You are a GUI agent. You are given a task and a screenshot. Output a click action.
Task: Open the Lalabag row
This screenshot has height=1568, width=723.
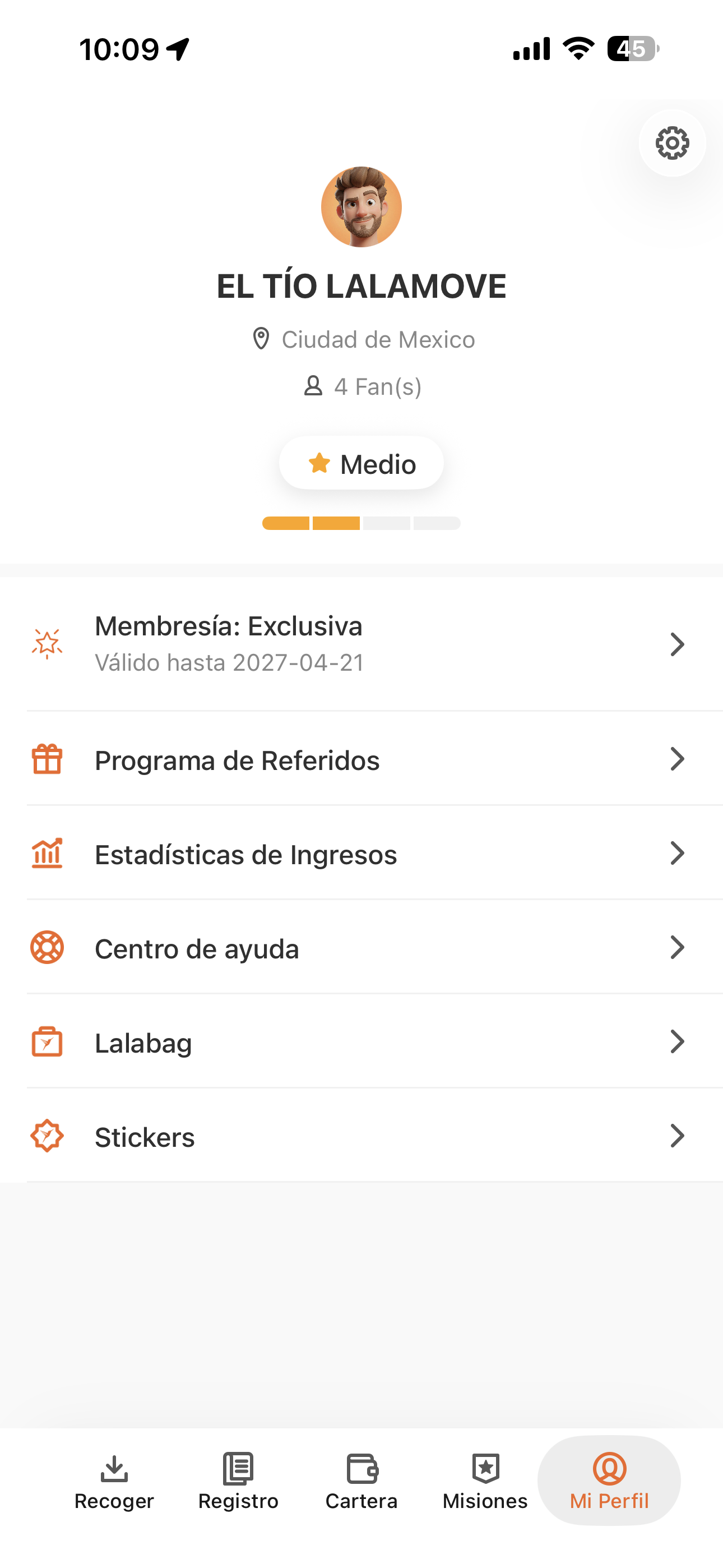click(x=361, y=1042)
